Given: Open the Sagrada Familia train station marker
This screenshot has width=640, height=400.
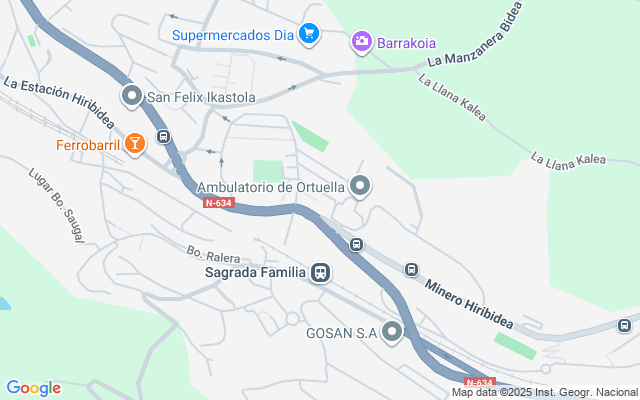Looking at the screenshot, I should tap(320, 272).
